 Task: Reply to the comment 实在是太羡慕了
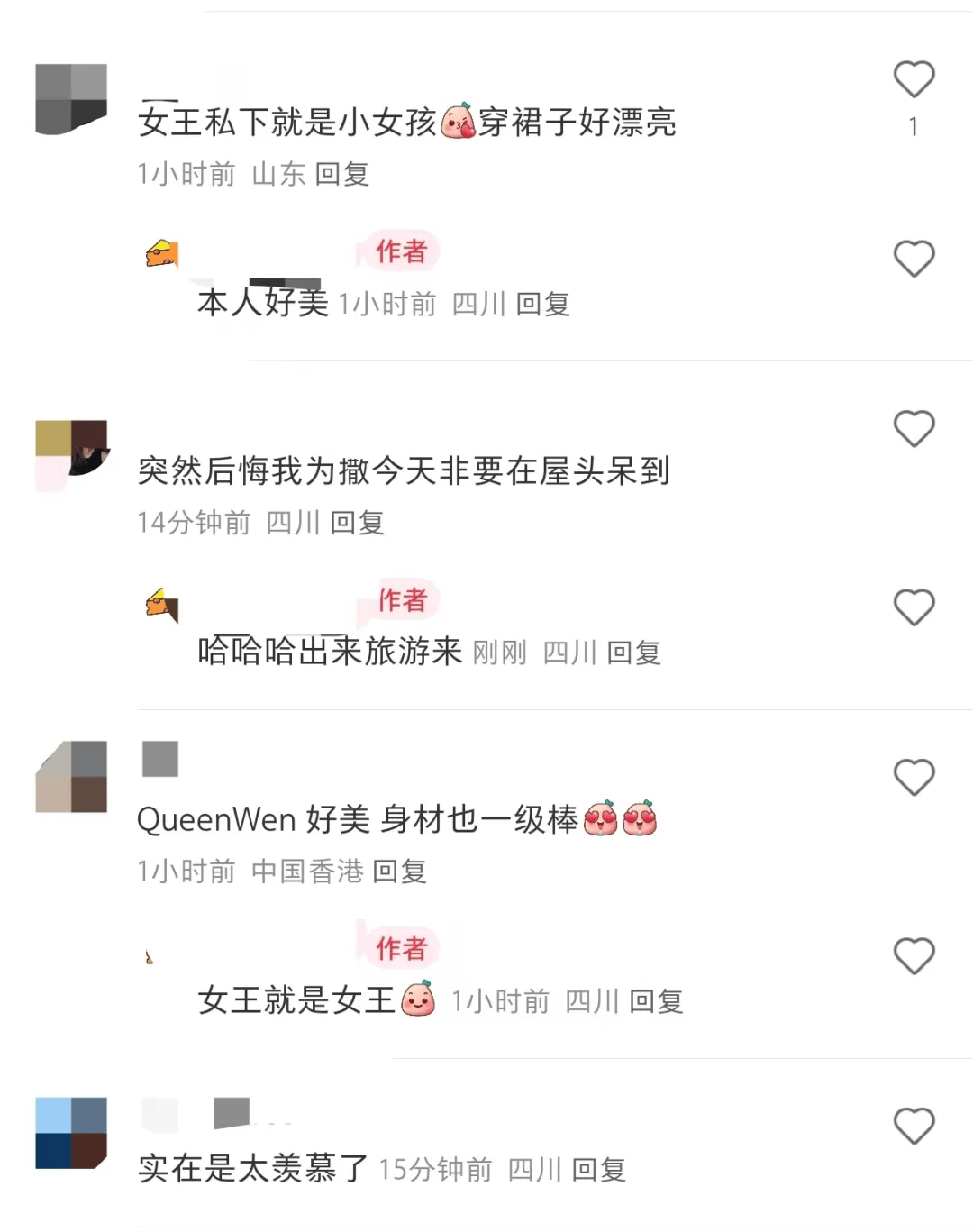pos(599,1170)
